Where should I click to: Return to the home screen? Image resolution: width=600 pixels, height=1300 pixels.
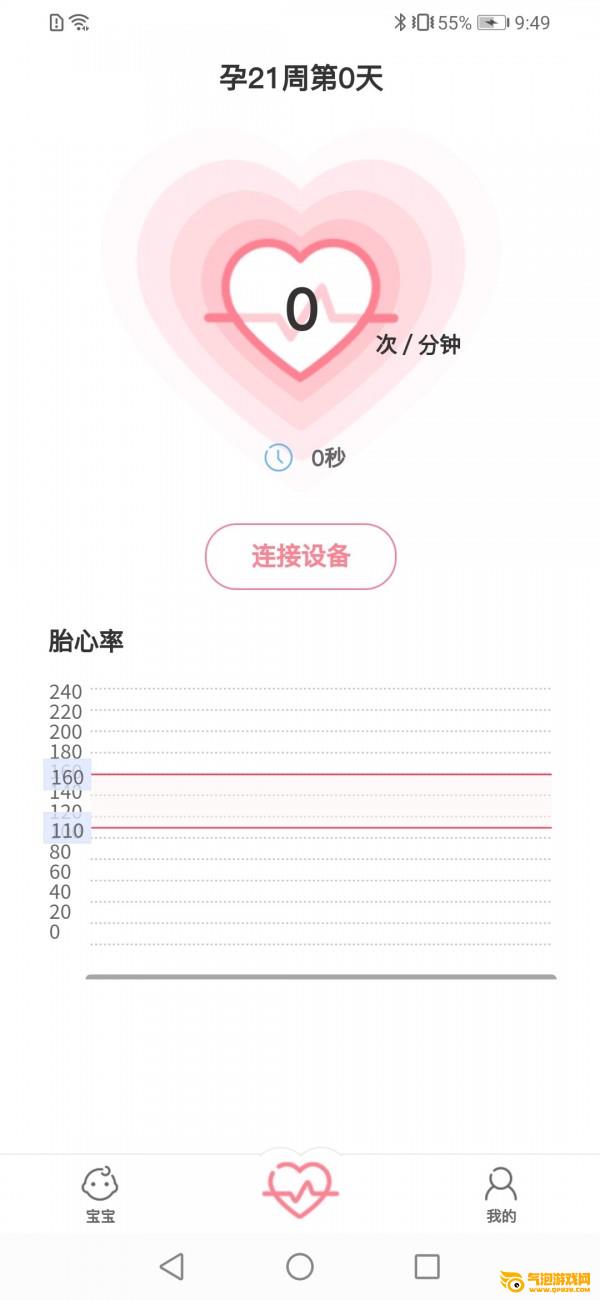(300, 1267)
